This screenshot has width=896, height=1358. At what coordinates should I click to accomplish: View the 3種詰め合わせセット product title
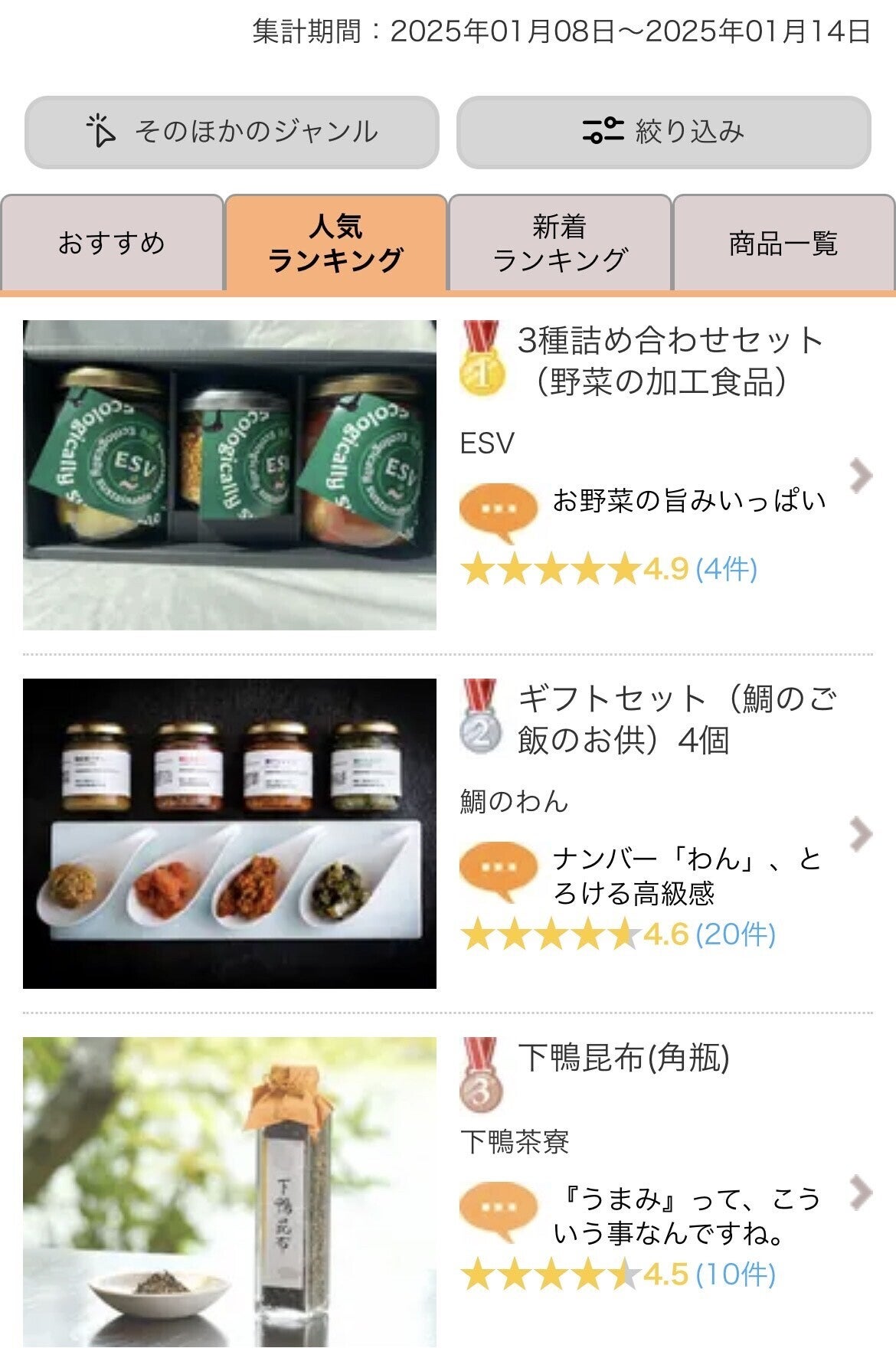pos(670,361)
